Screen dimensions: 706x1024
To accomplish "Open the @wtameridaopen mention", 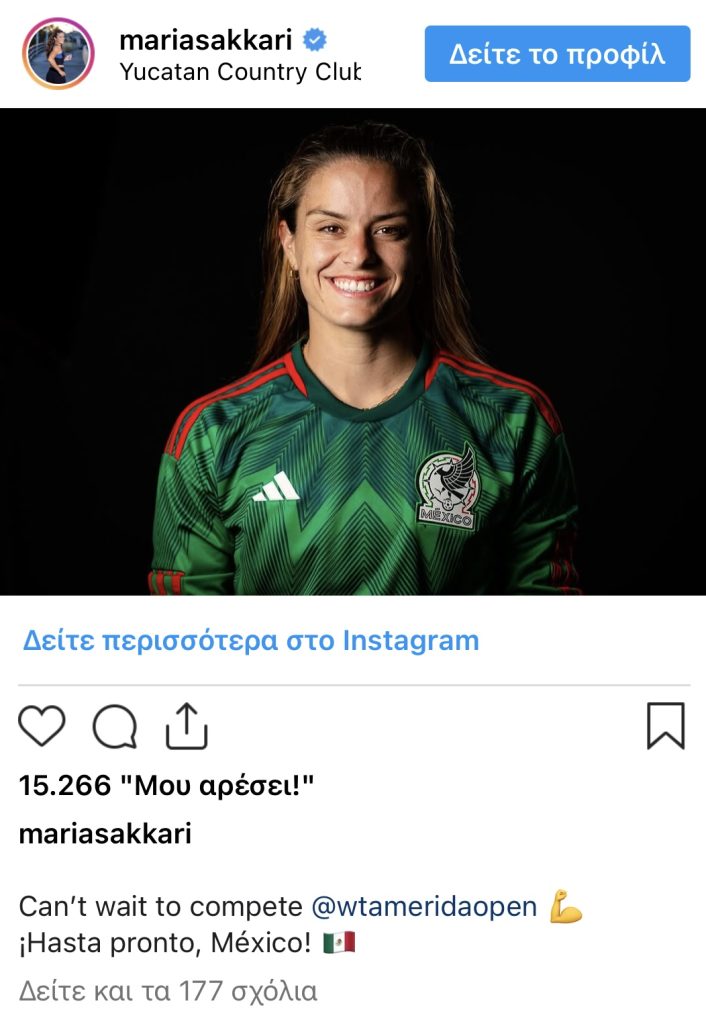I will pos(425,907).
